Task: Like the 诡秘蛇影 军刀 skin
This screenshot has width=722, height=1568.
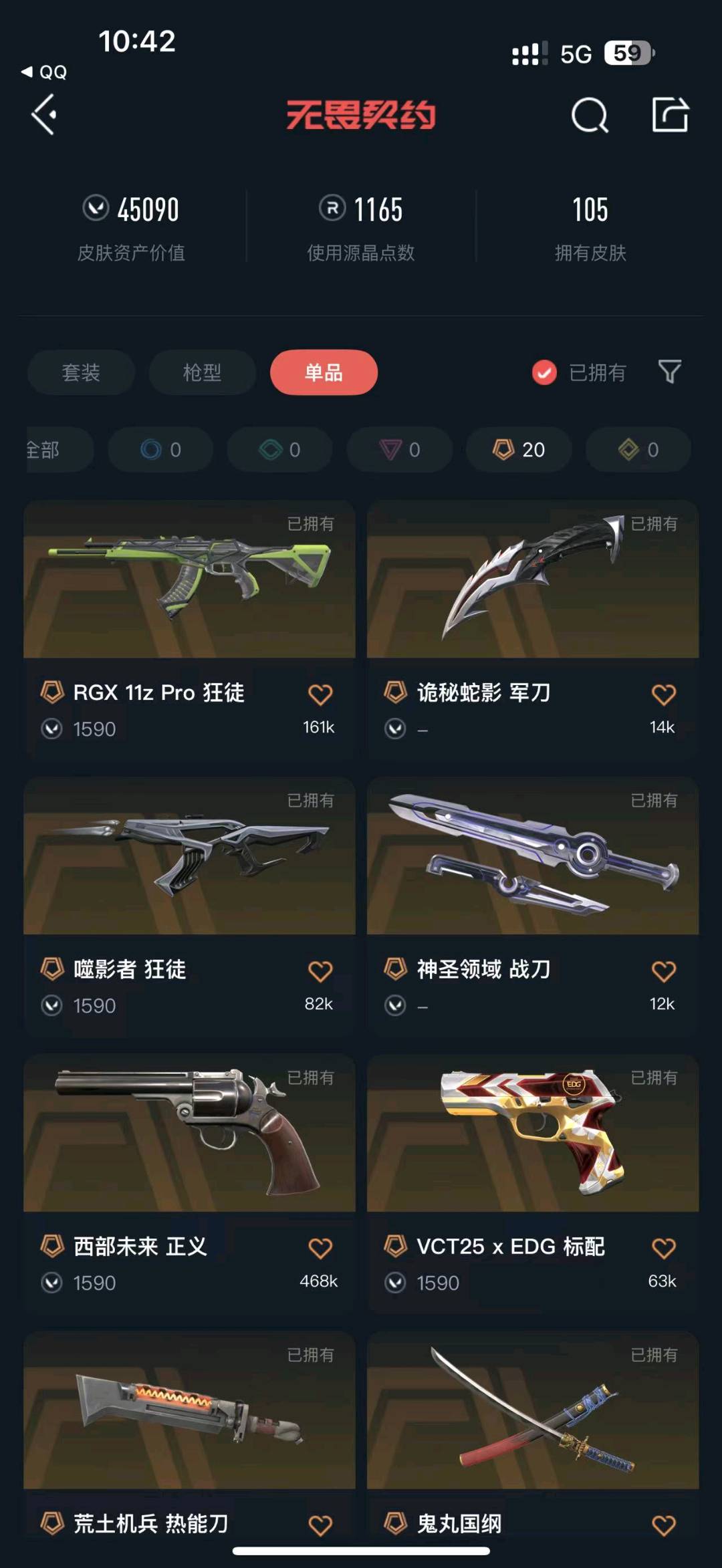Action: click(x=663, y=694)
